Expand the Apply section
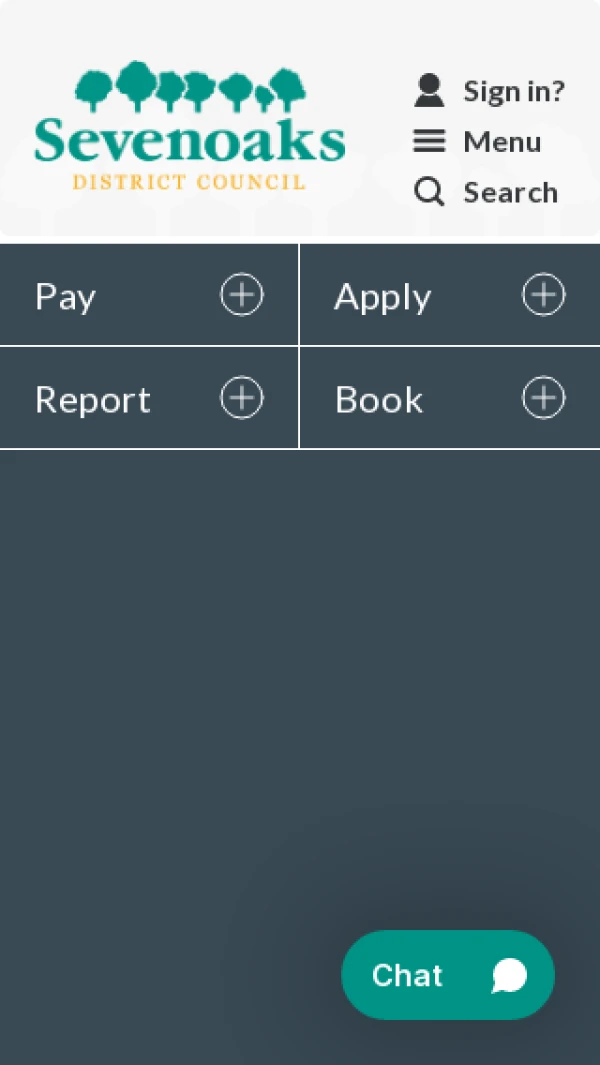 (x=449, y=296)
